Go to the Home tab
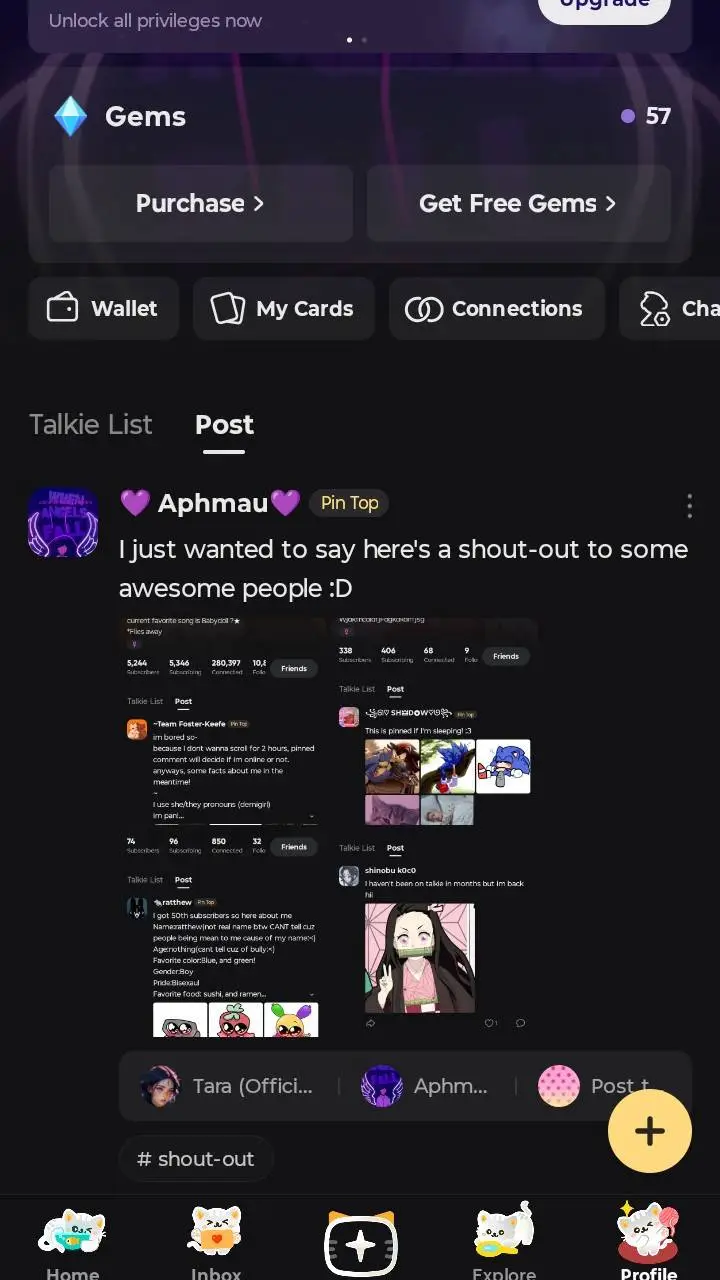 (72, 1240)
